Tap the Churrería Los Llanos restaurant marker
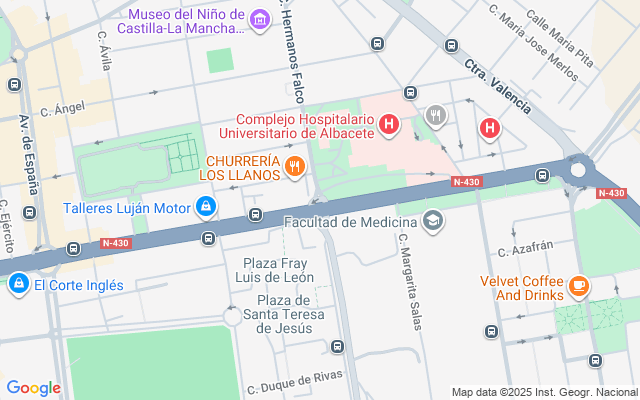 click(x=294, y=167)
